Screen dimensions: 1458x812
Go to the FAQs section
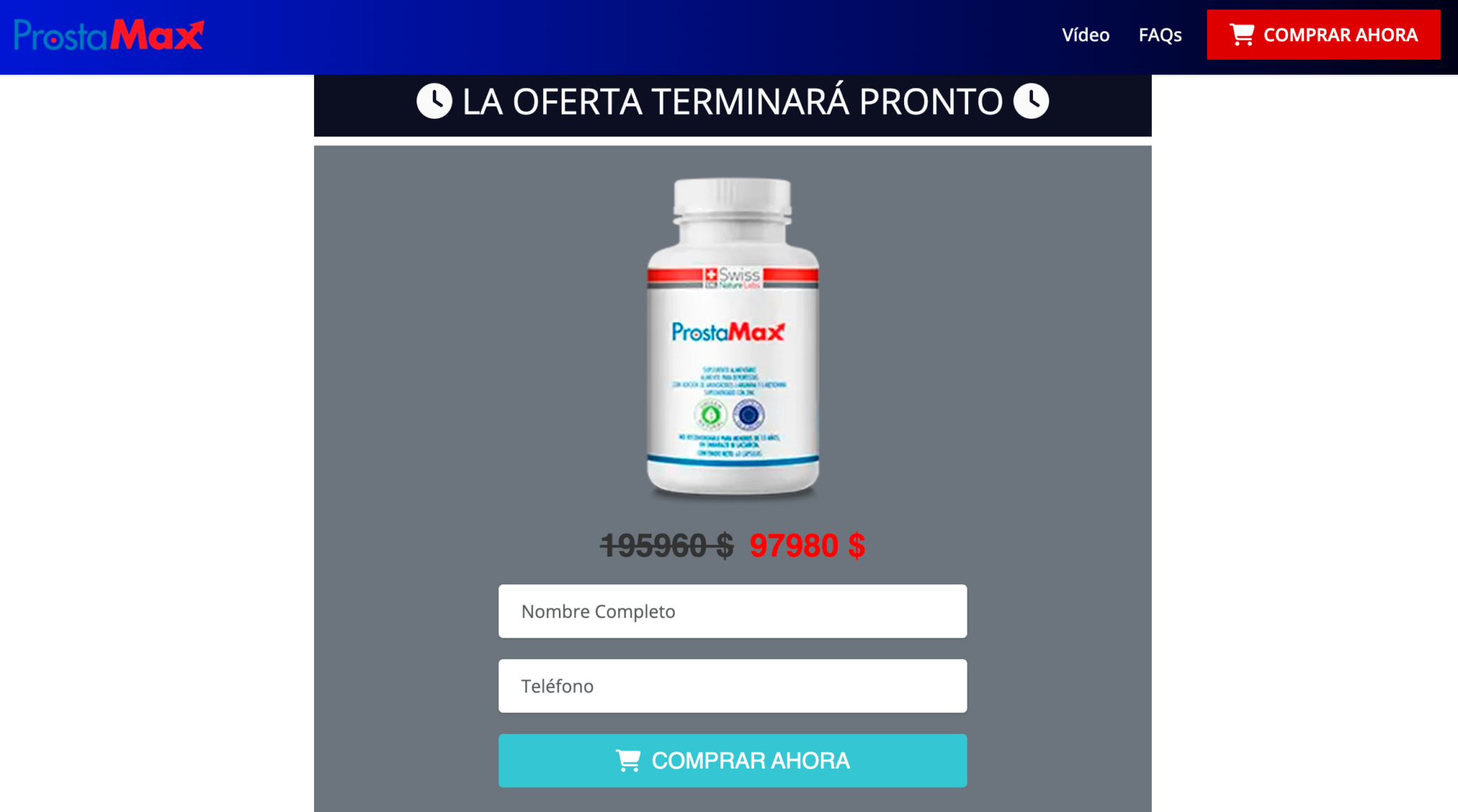1160,35
